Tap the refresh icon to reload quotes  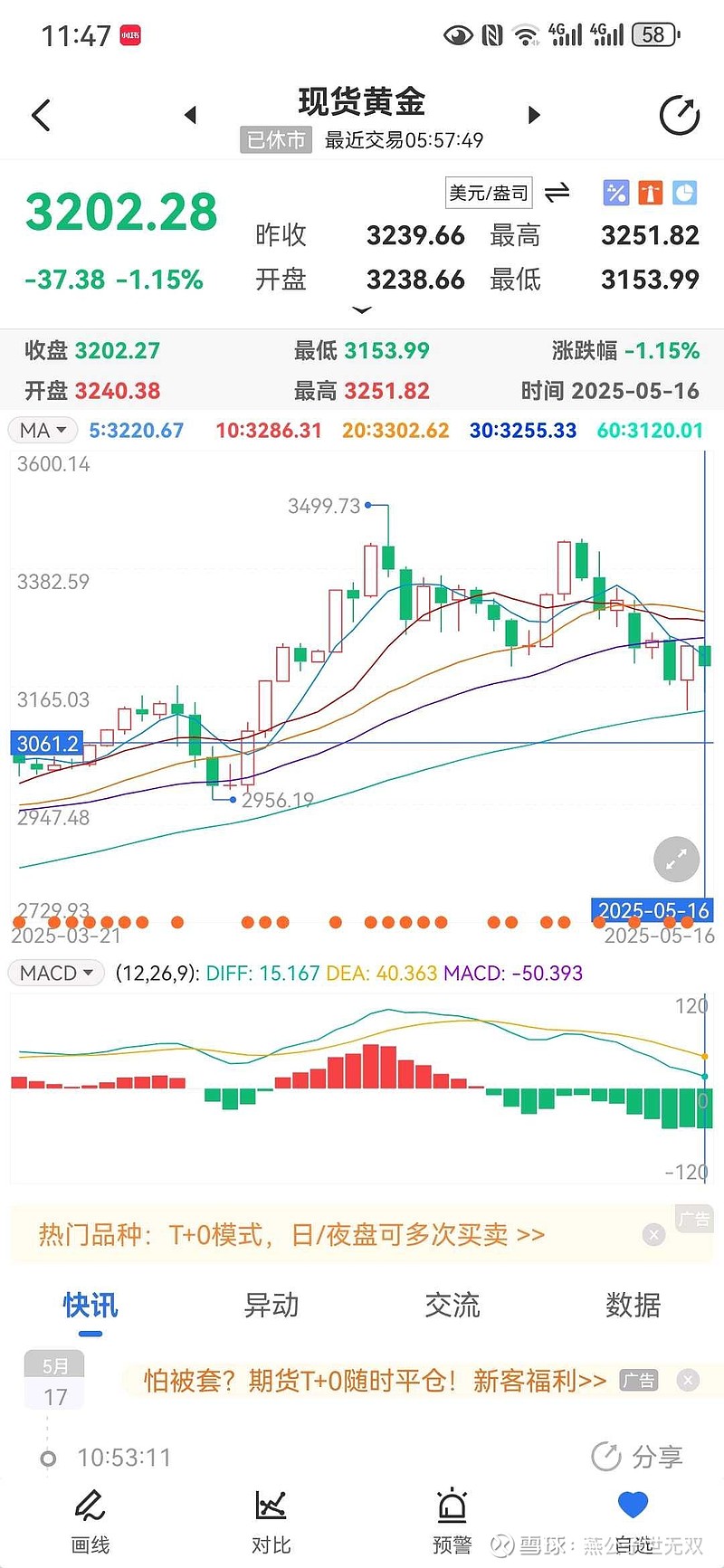679,115
